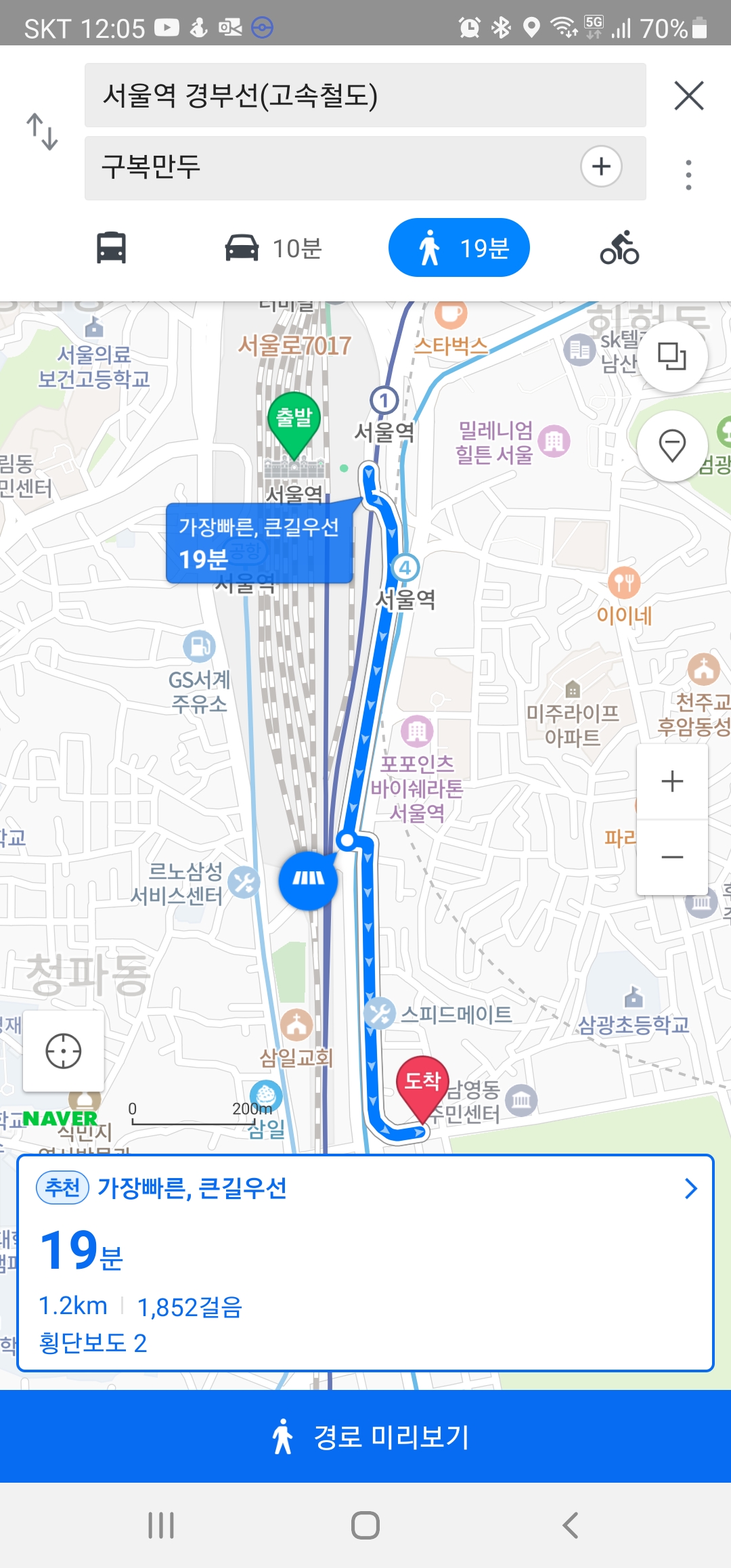Image resolution: width=731 pixels, height=1568 pixels.
Task: Switch to public transit directions
Action: [111, 248]
